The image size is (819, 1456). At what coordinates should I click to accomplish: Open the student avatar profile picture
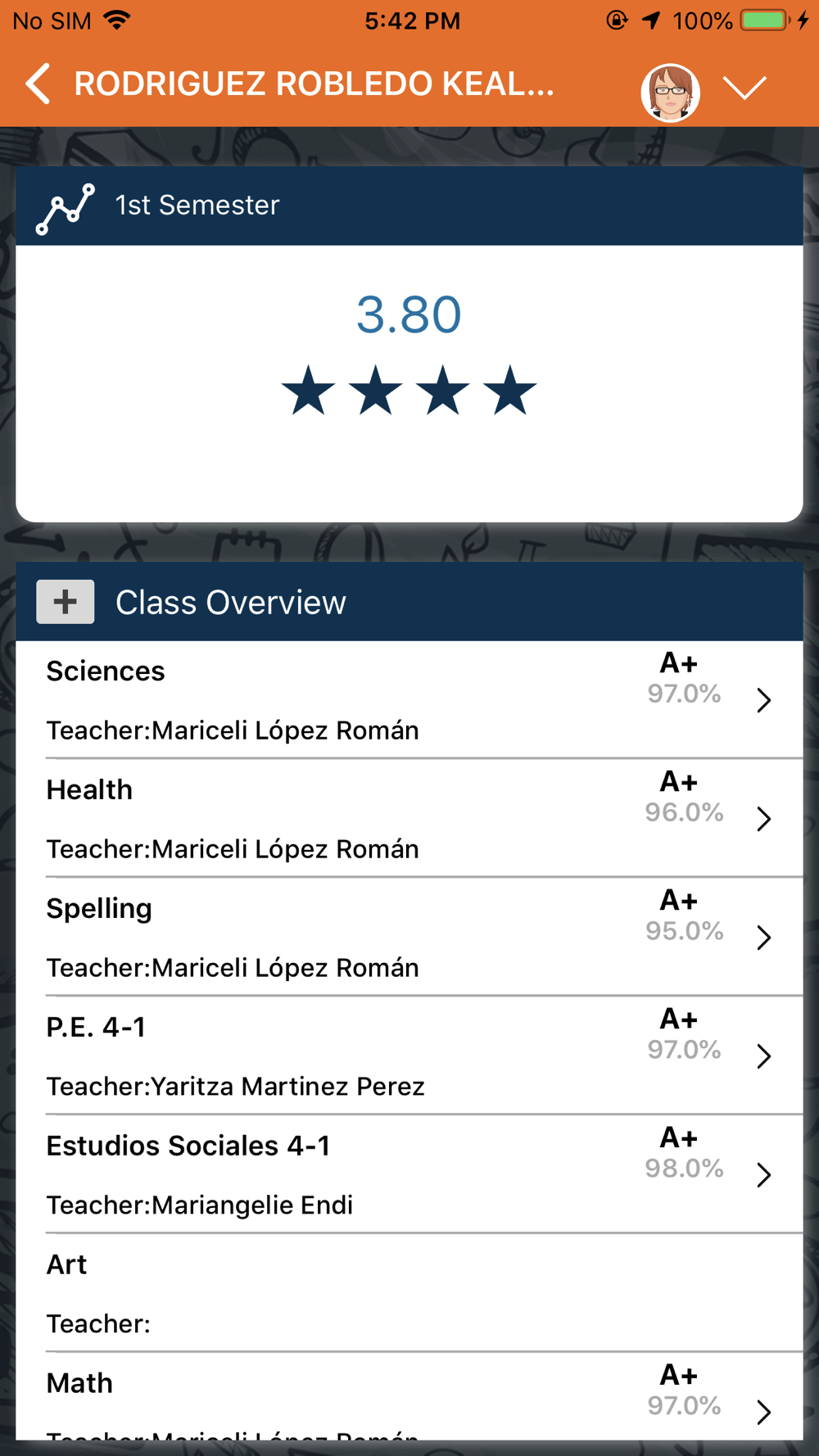click(670, 93)
